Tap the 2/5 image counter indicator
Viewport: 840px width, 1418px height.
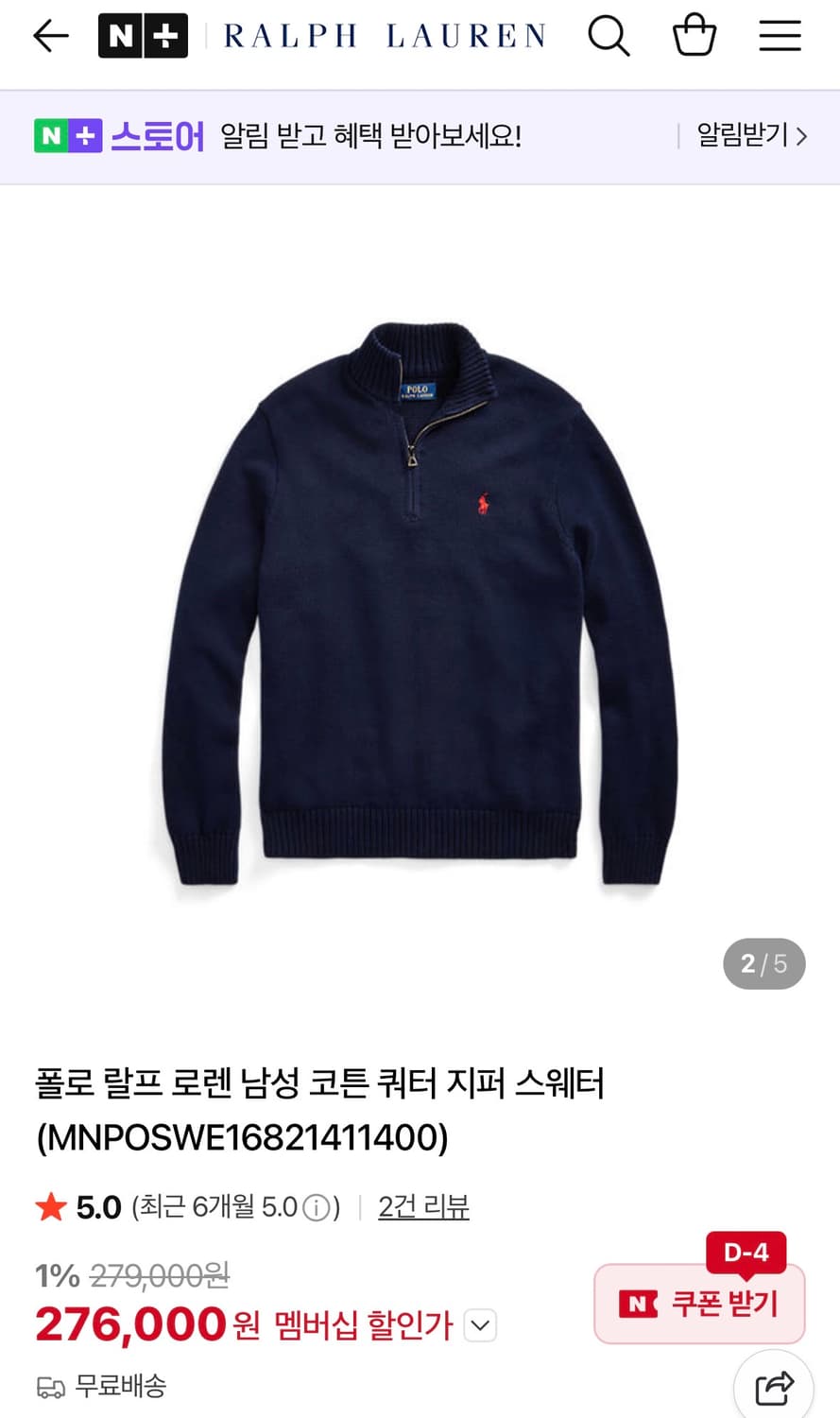pyautogui.click(x=764, y=963)
